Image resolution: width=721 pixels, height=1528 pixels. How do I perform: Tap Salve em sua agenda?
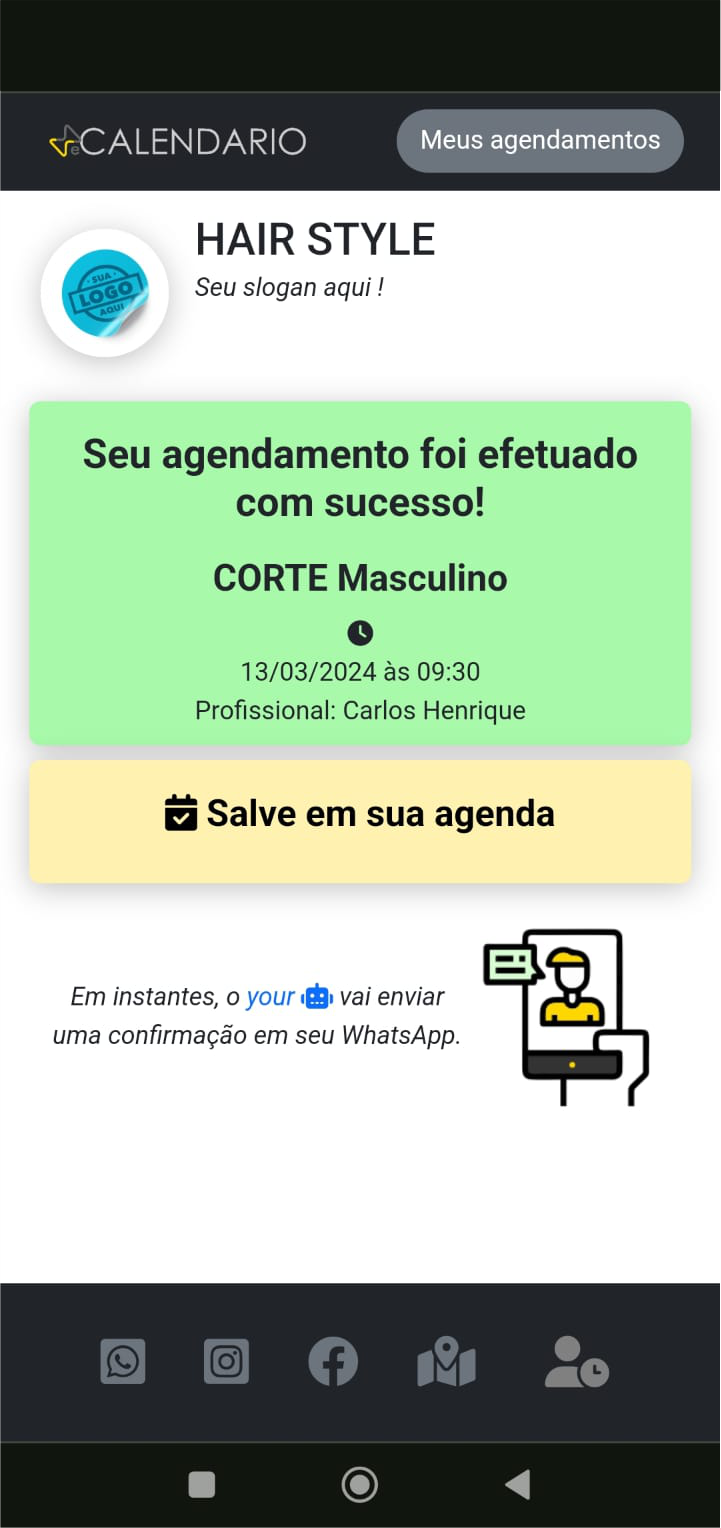(x=360, y=814)
